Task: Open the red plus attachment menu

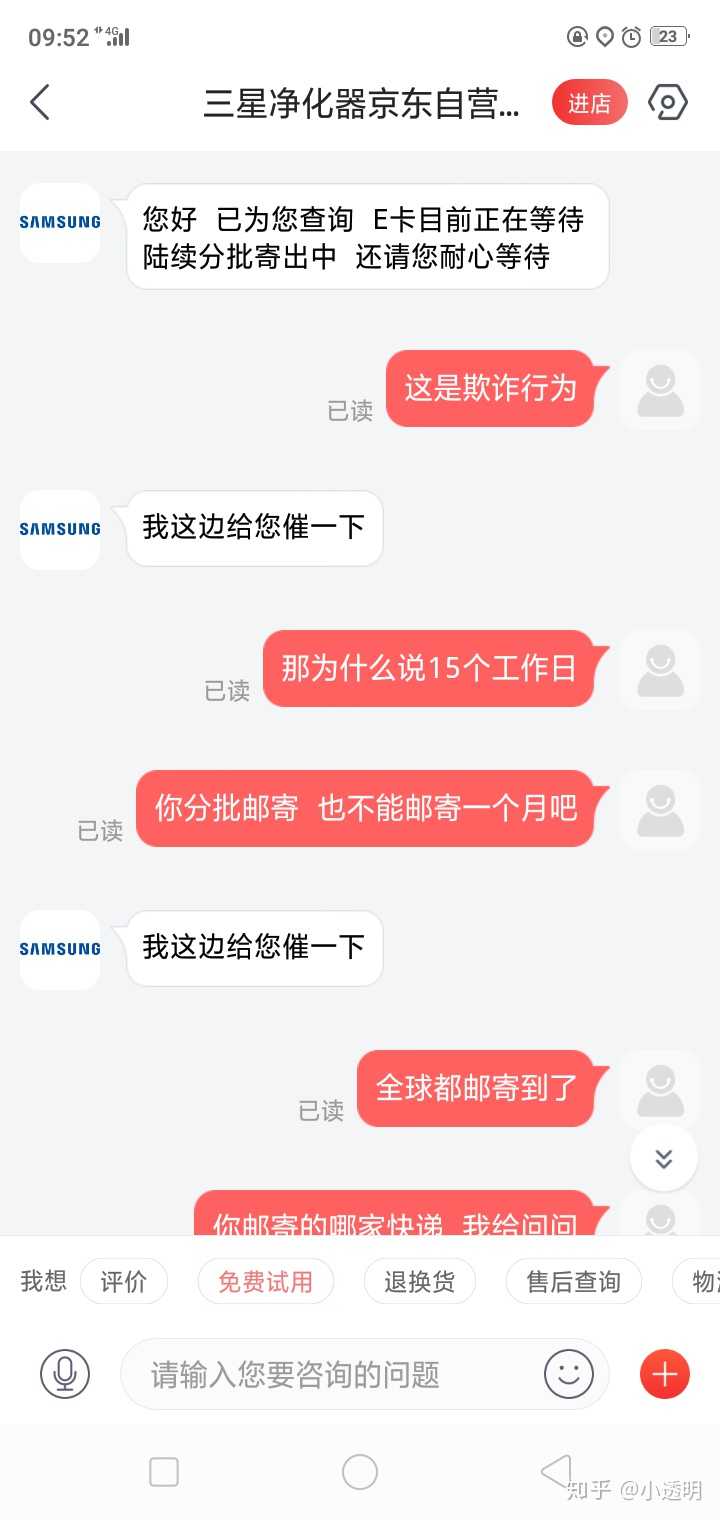Action: (664, 1374)
